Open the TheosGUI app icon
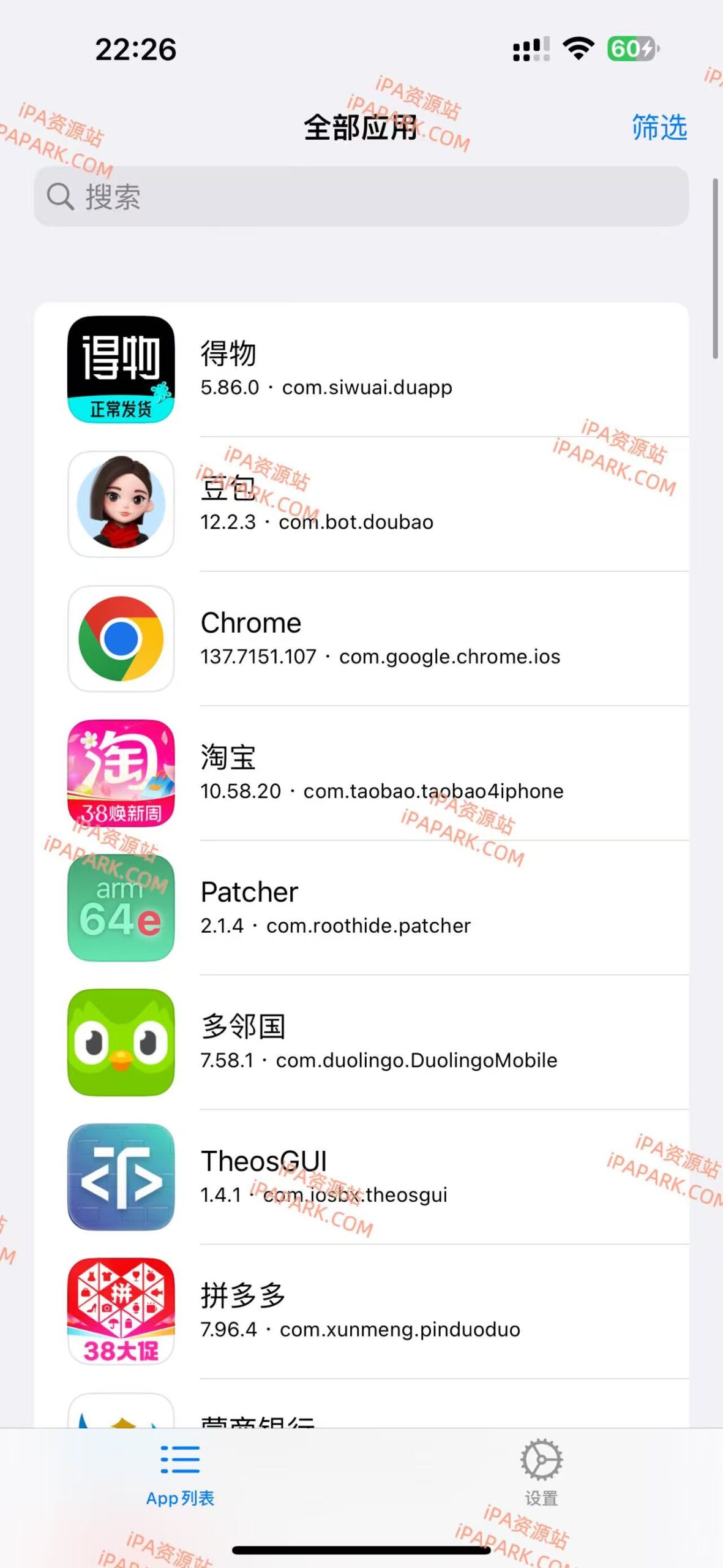Viewport: 723px width, 1568px height. tap(121, 1177)
